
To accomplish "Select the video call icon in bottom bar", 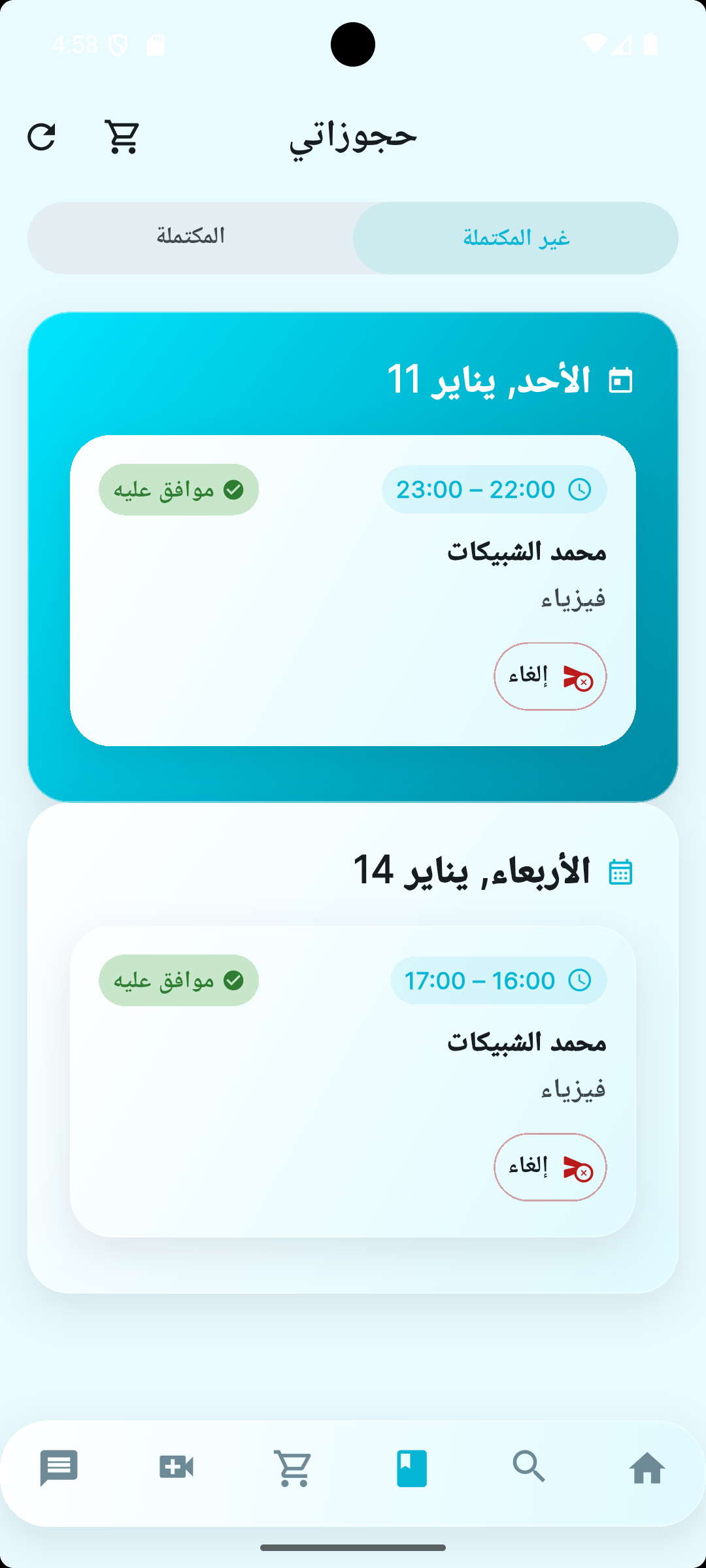I will pyautogui.click(x=176, y=1467).
